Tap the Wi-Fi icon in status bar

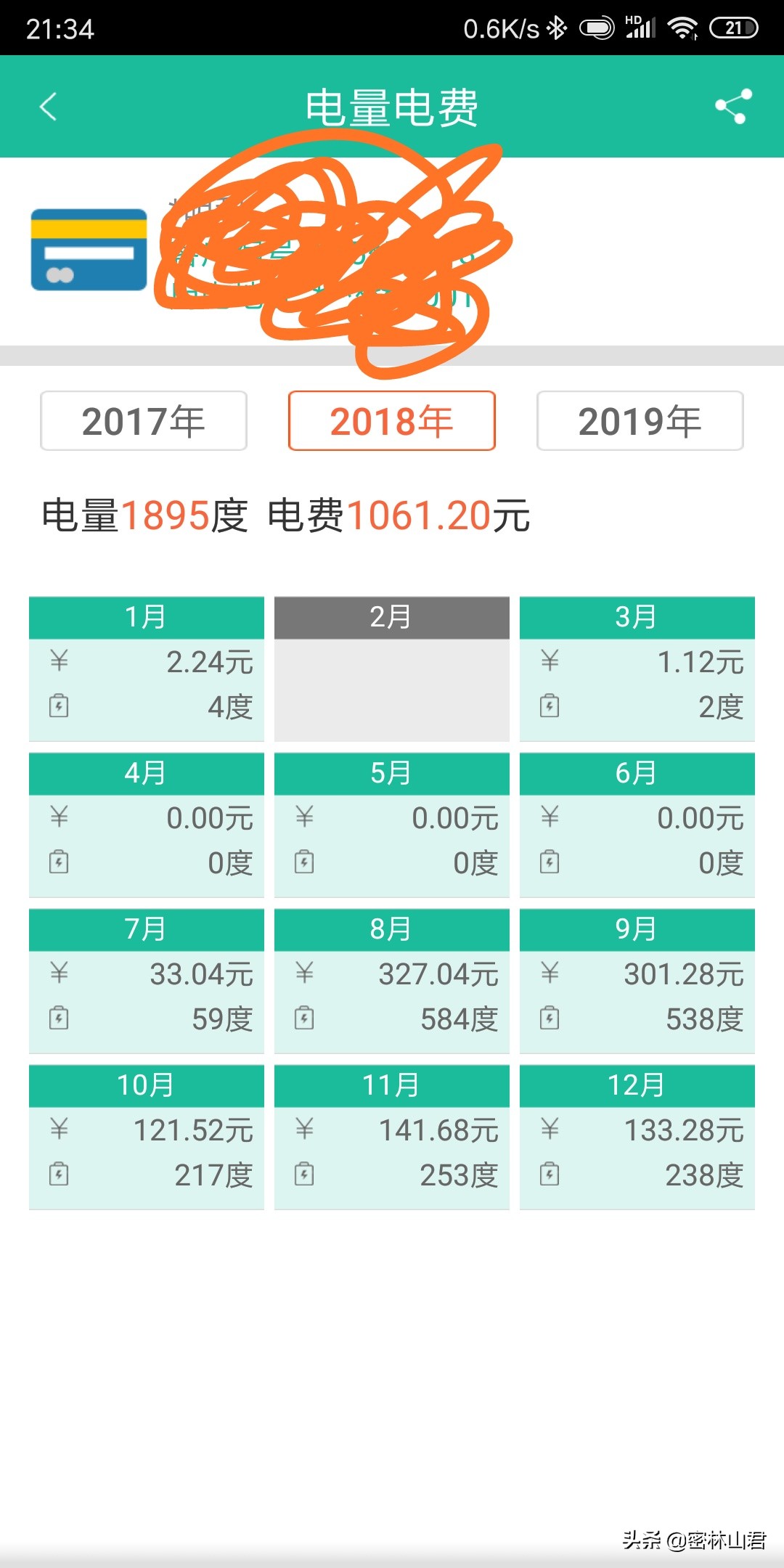tap(681, 28)
